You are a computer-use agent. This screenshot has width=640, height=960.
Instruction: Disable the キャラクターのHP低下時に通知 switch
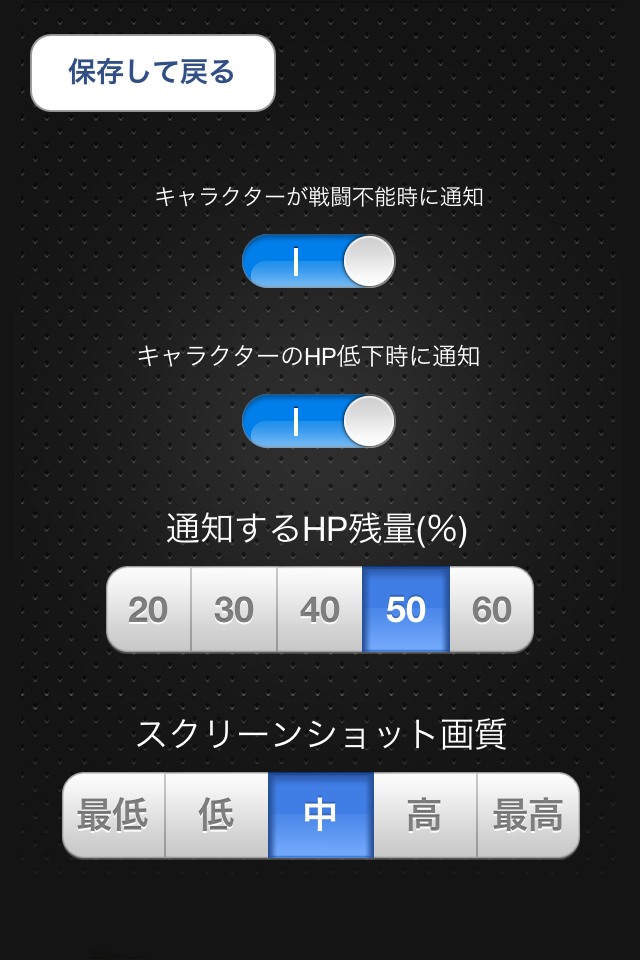(318, 421)
